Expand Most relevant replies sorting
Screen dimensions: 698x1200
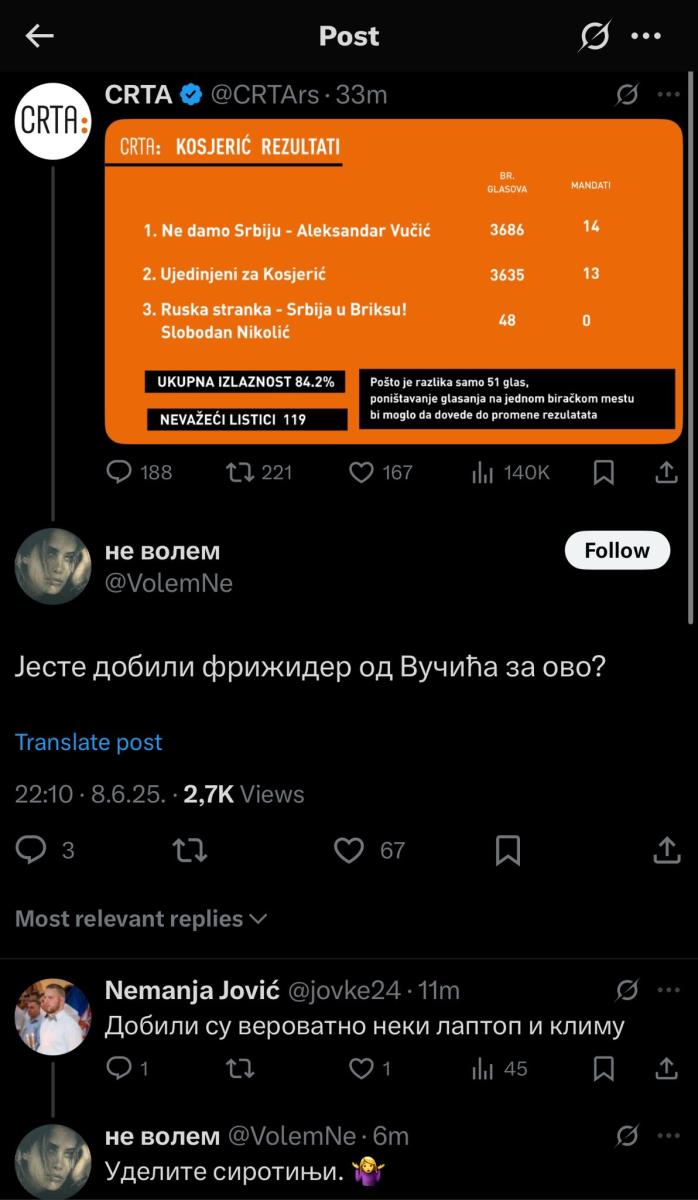141,918
